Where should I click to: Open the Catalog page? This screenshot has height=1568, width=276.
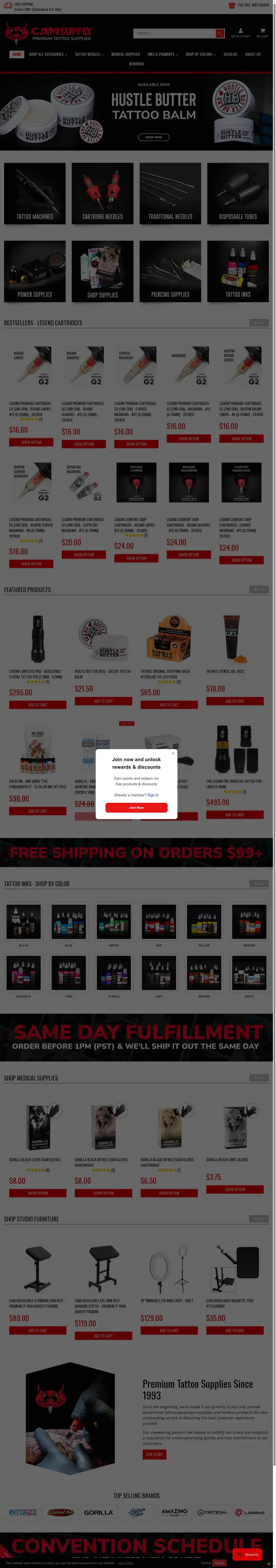point(230,54)
